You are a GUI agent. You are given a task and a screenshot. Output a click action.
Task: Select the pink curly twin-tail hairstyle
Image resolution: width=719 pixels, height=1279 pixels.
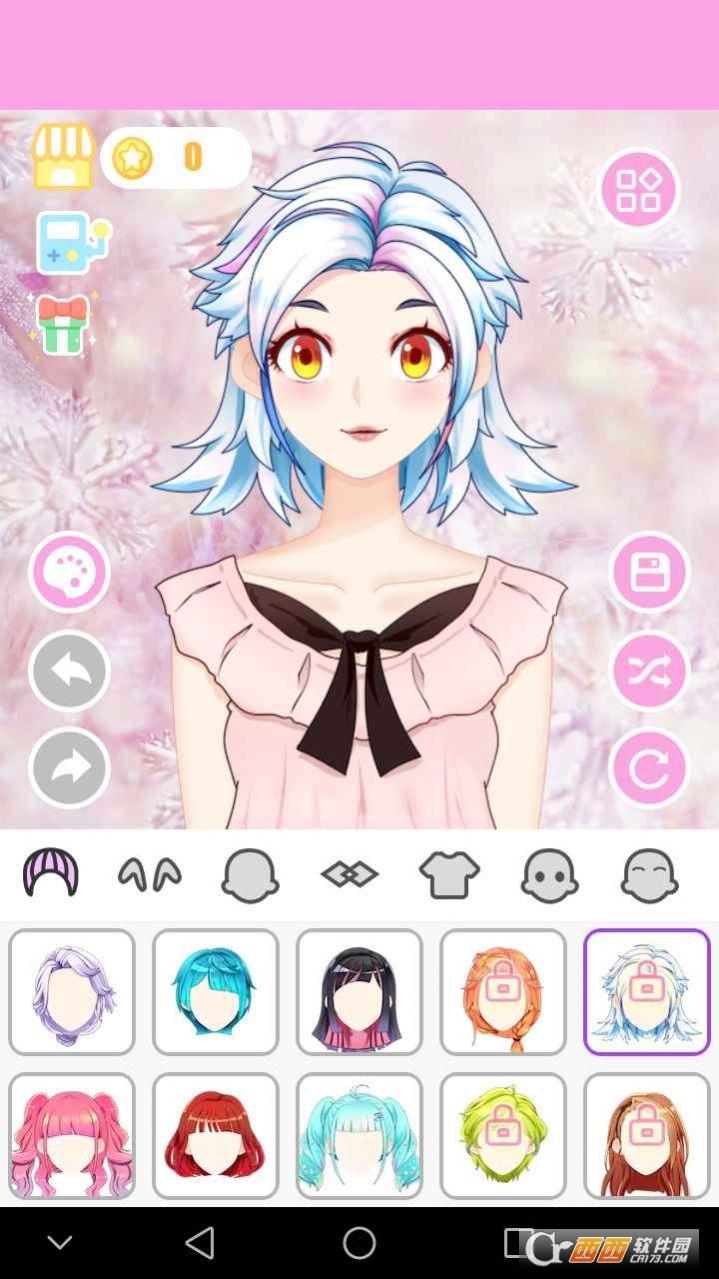click(x=72, y=1136)
